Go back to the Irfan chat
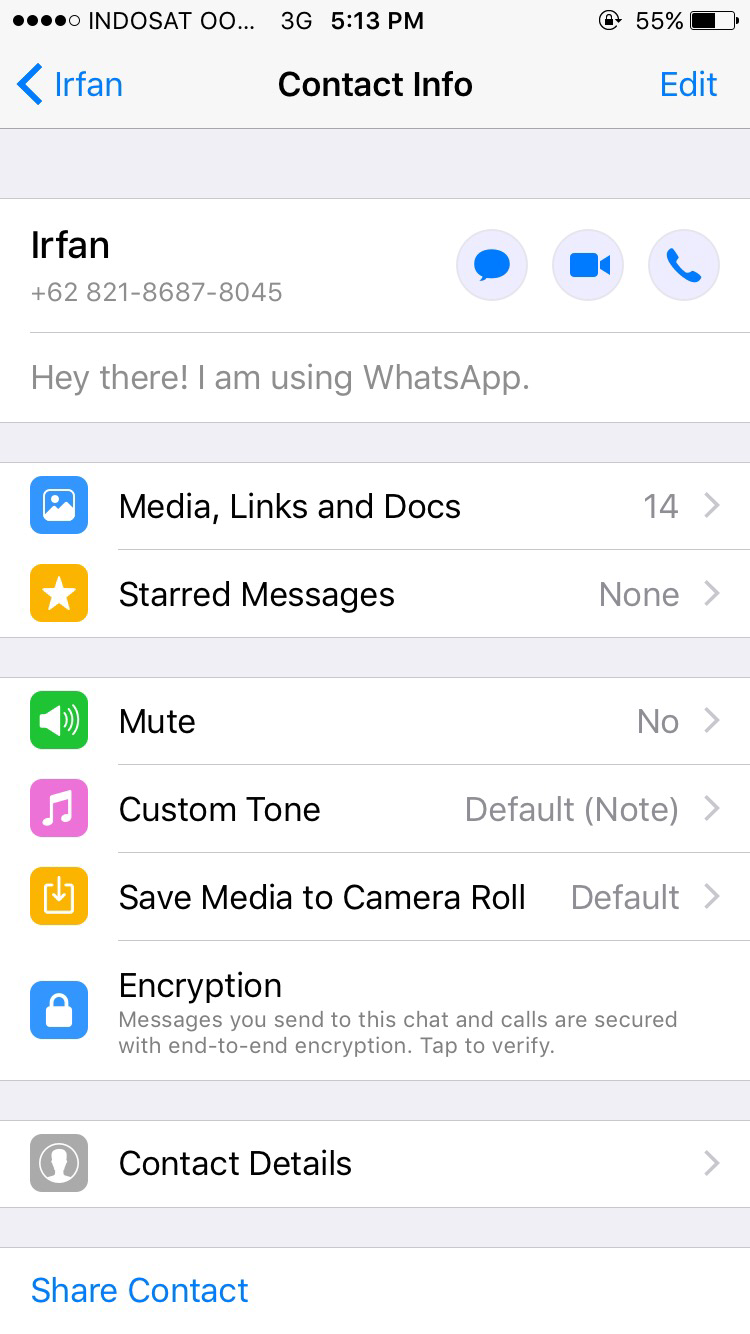The height and width of the screenshot is (1334, 750). point(70,85)
